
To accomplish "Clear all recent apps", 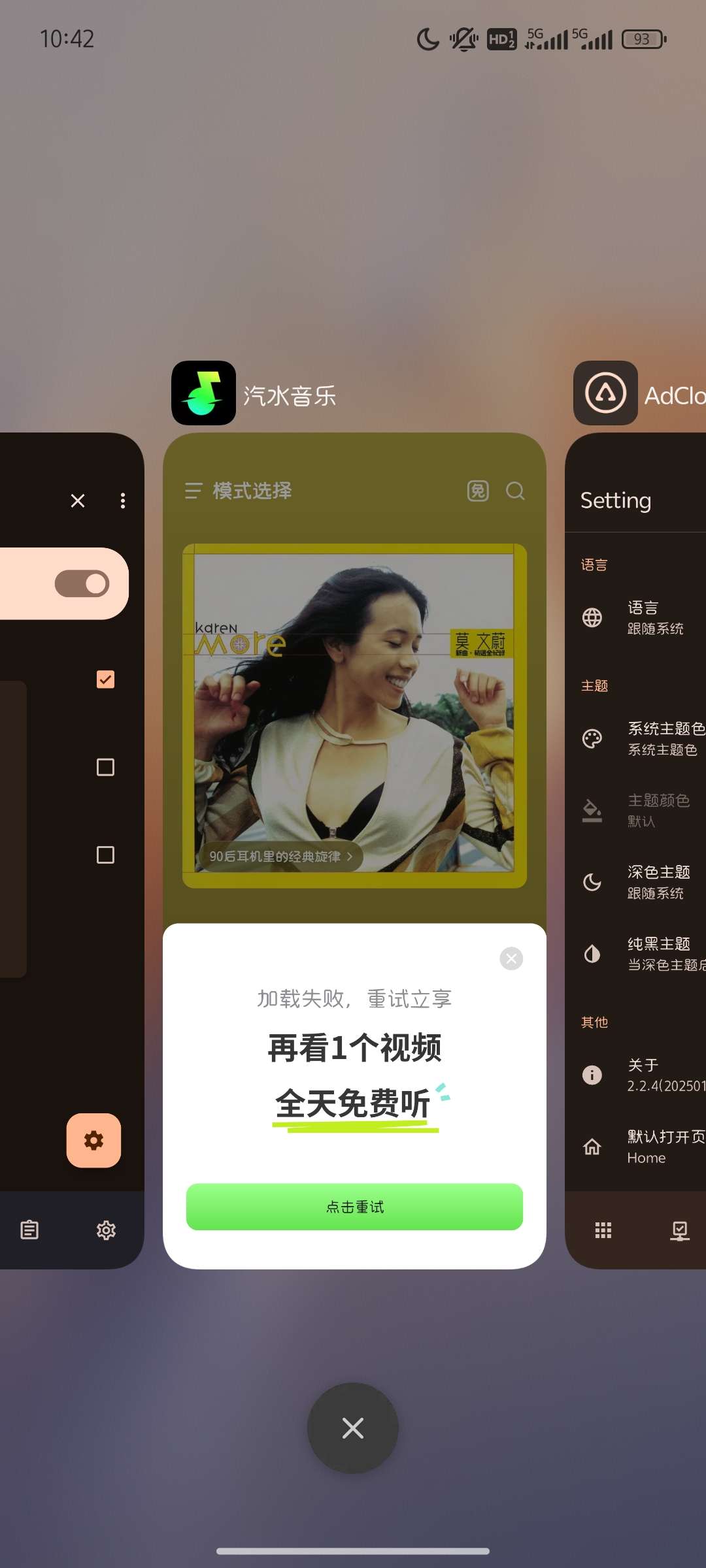I will click(x=353, y=1428).
